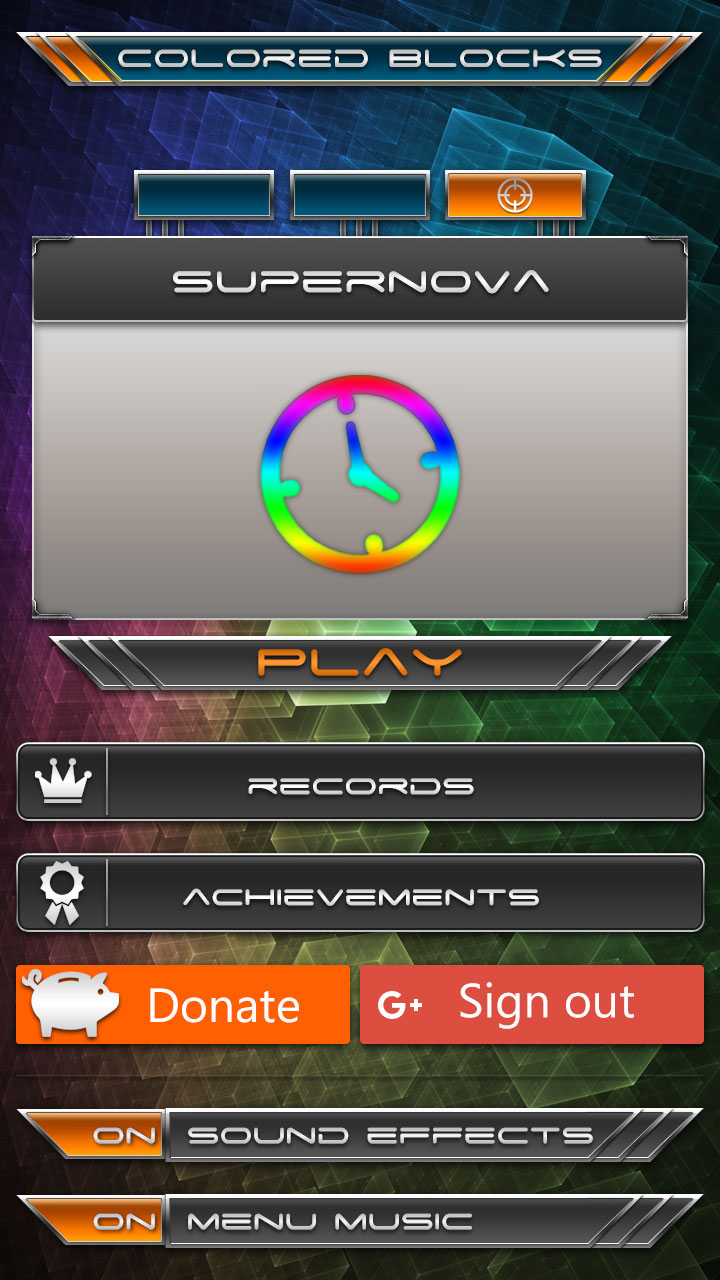Sign out of Google+
720x1280 pixels.
(532, 1005)
